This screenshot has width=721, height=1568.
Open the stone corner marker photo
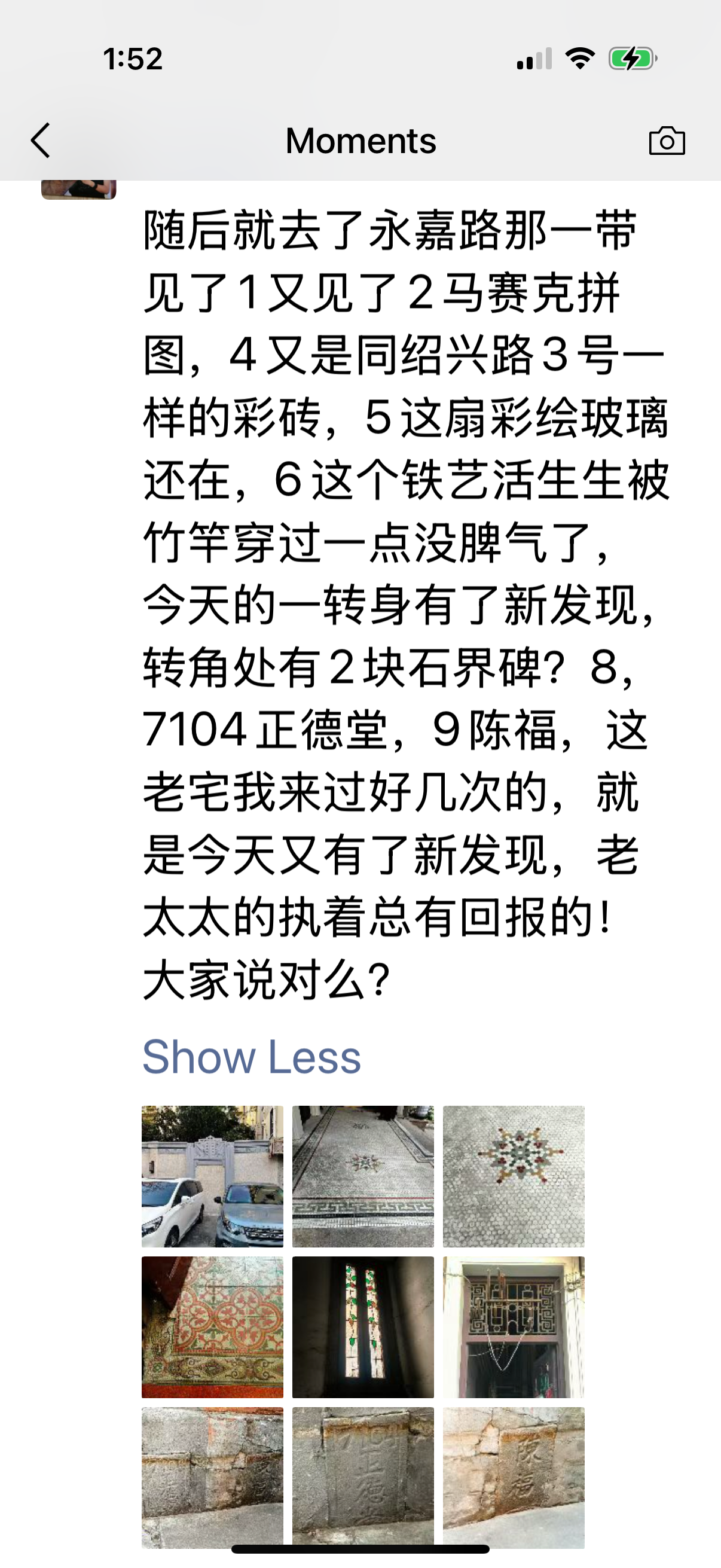(212, 1476)
